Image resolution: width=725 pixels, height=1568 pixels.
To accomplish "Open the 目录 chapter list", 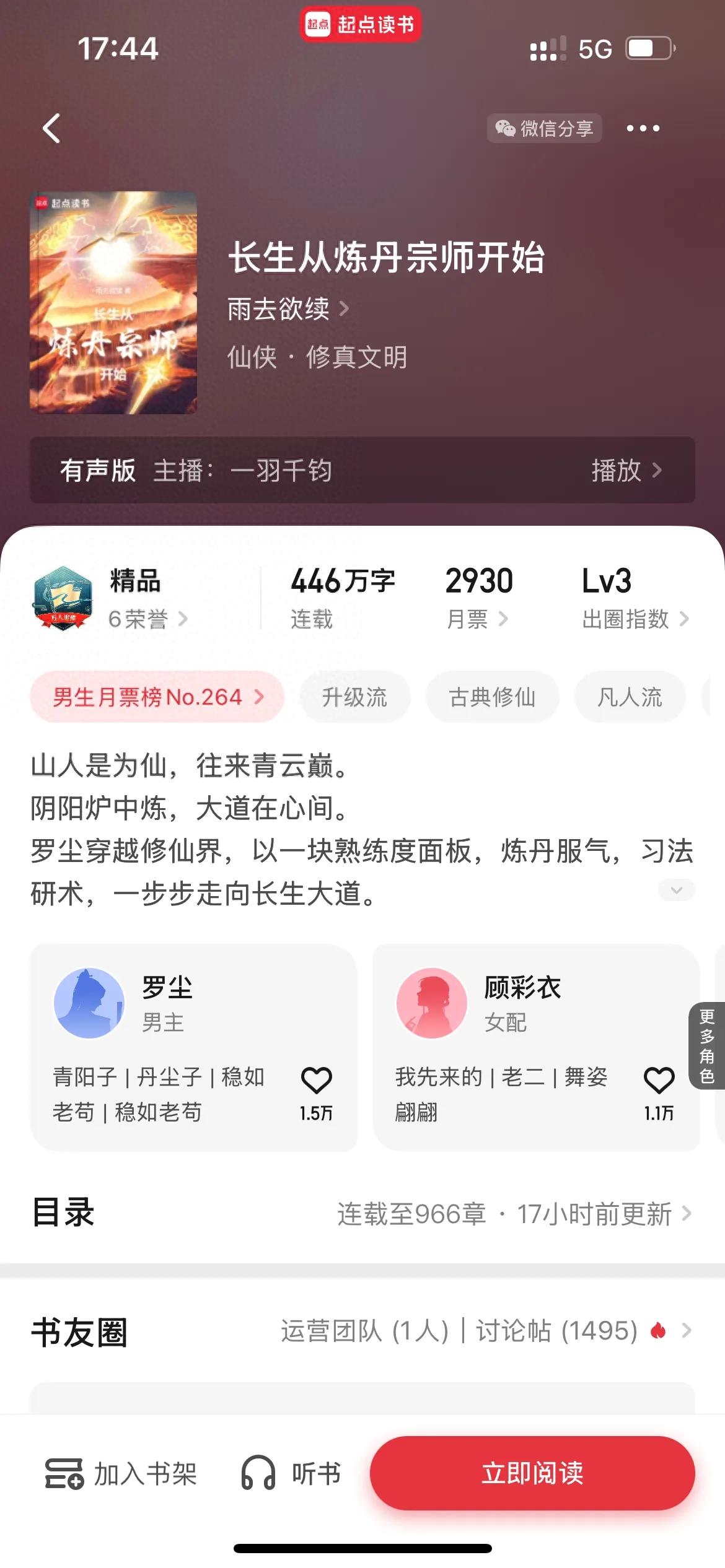I will (514, 1214).
